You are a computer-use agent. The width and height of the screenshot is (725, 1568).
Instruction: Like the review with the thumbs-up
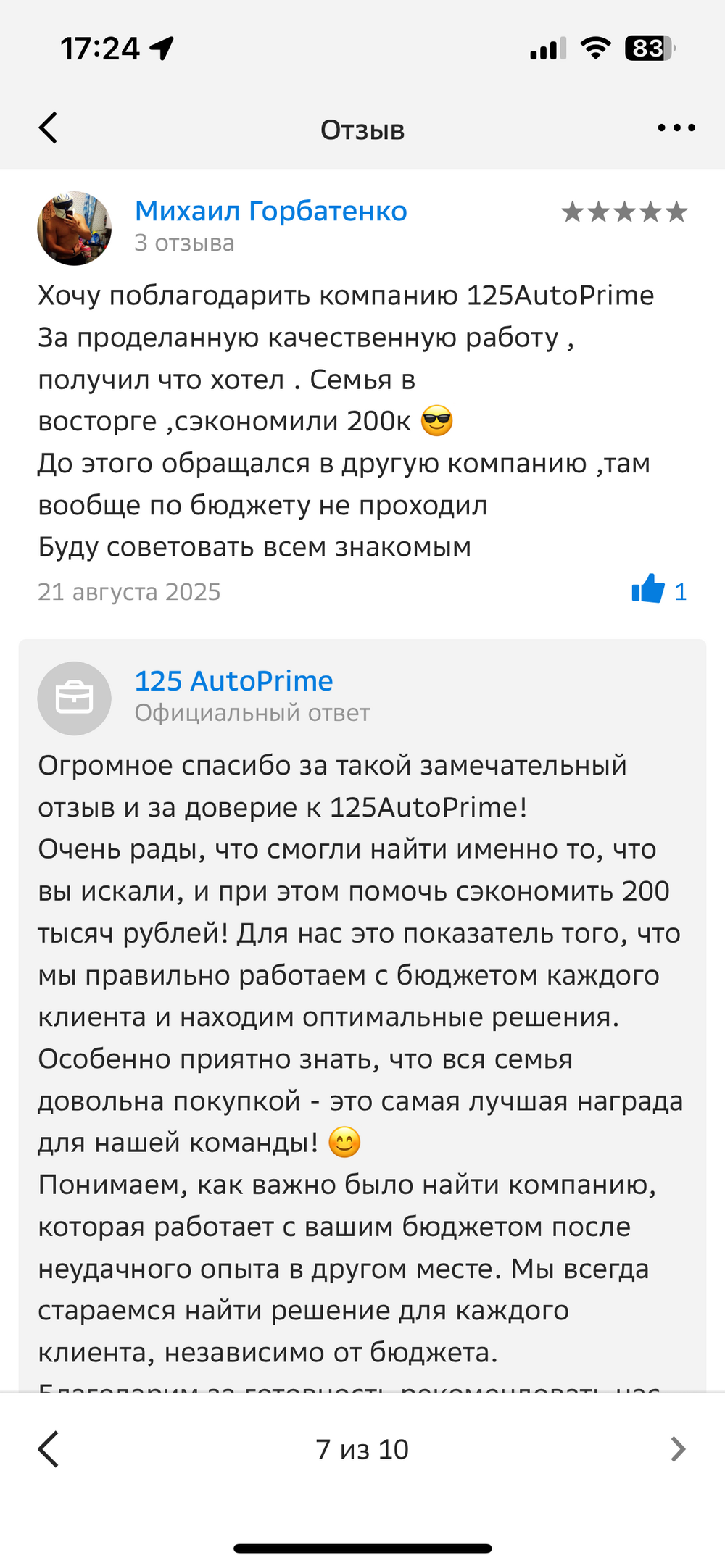[x=648, y=590]
